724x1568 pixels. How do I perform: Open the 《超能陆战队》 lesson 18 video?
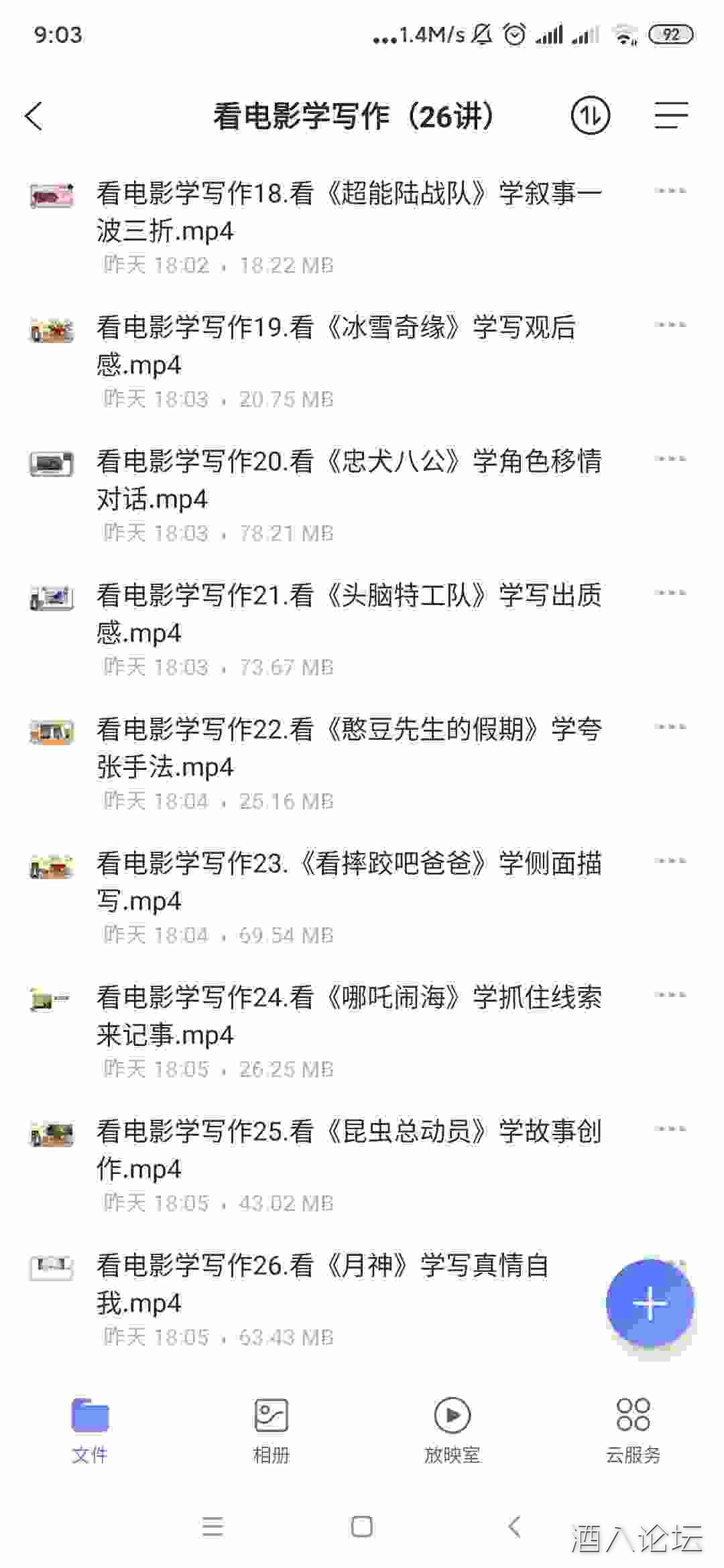(x=349, y=212)
